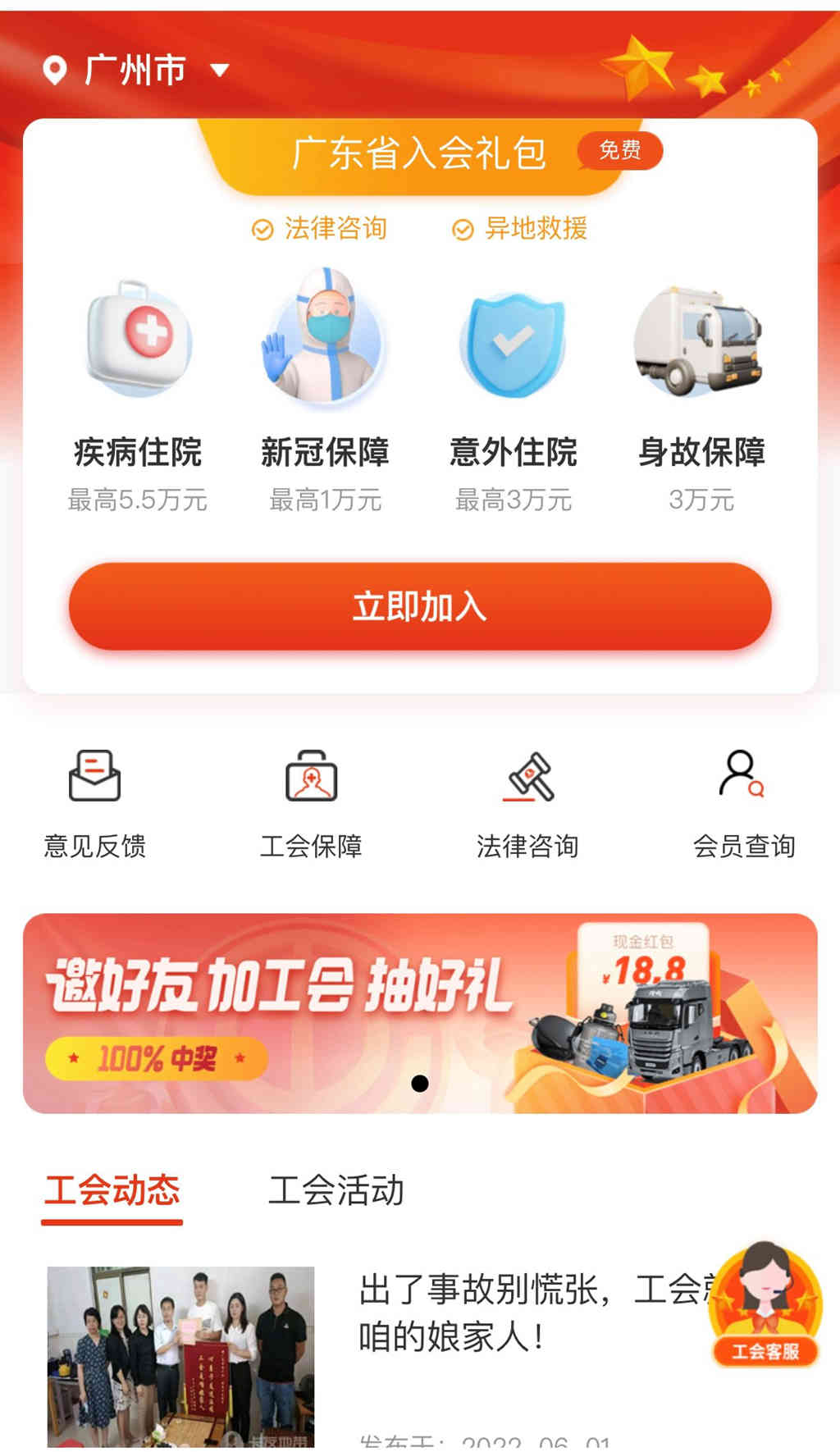Screen dimensions: 840x1452
Task: Tap the 立即加入 join button
Action: coord(420,607)
